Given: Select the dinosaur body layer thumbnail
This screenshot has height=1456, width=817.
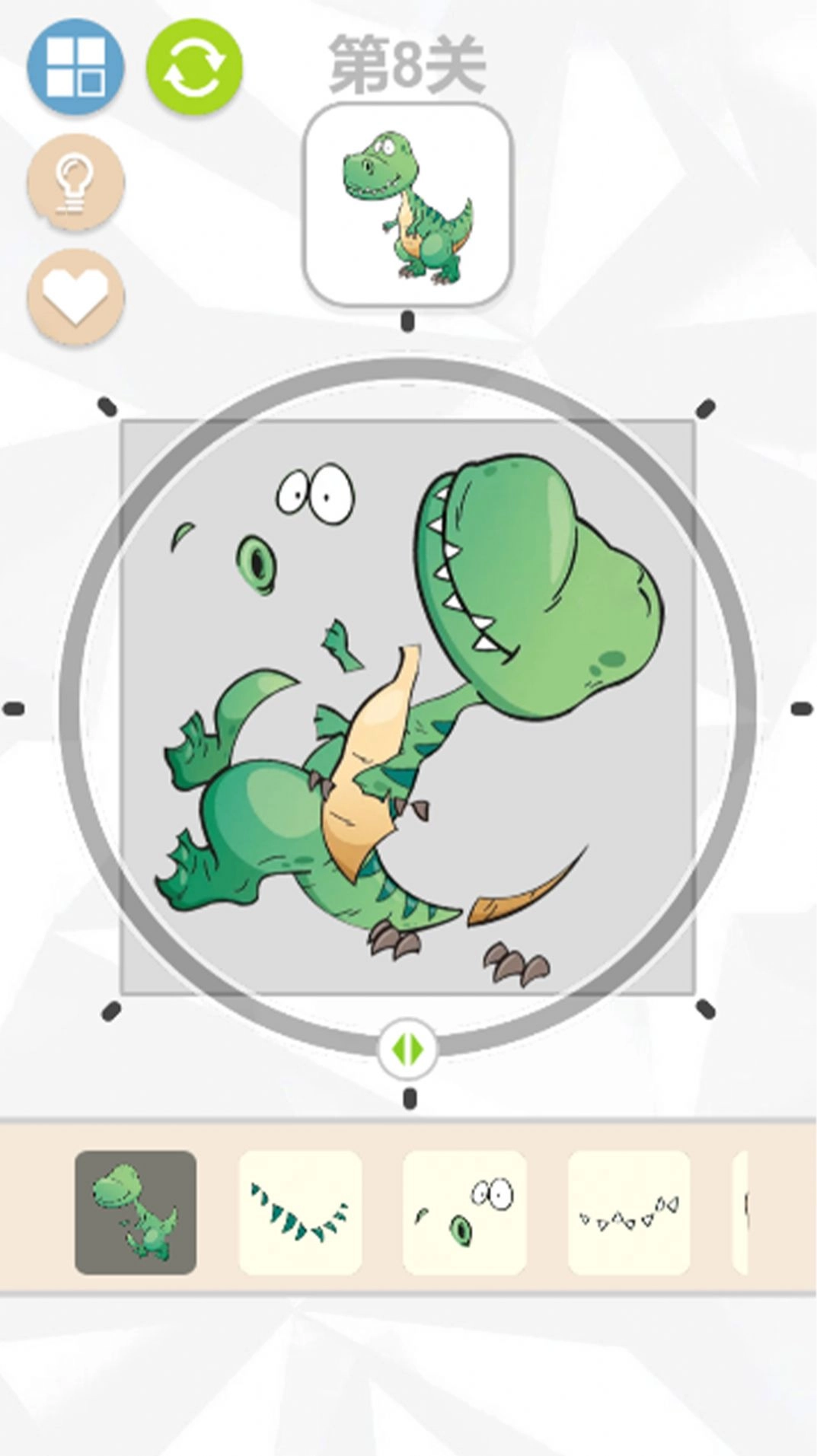Looking at the screenshot, I should (x=136, y=1212).
